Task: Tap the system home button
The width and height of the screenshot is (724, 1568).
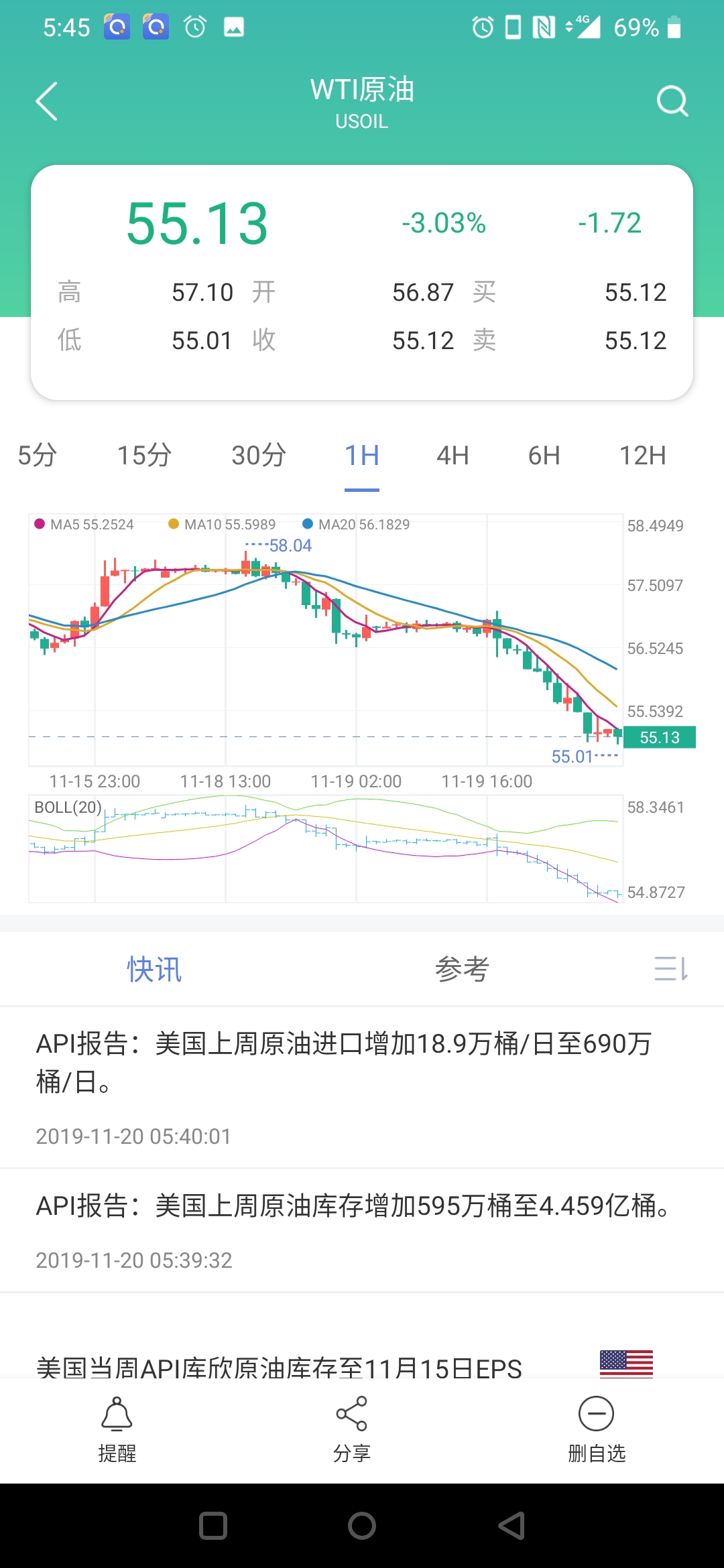Action: (362, 1526)
